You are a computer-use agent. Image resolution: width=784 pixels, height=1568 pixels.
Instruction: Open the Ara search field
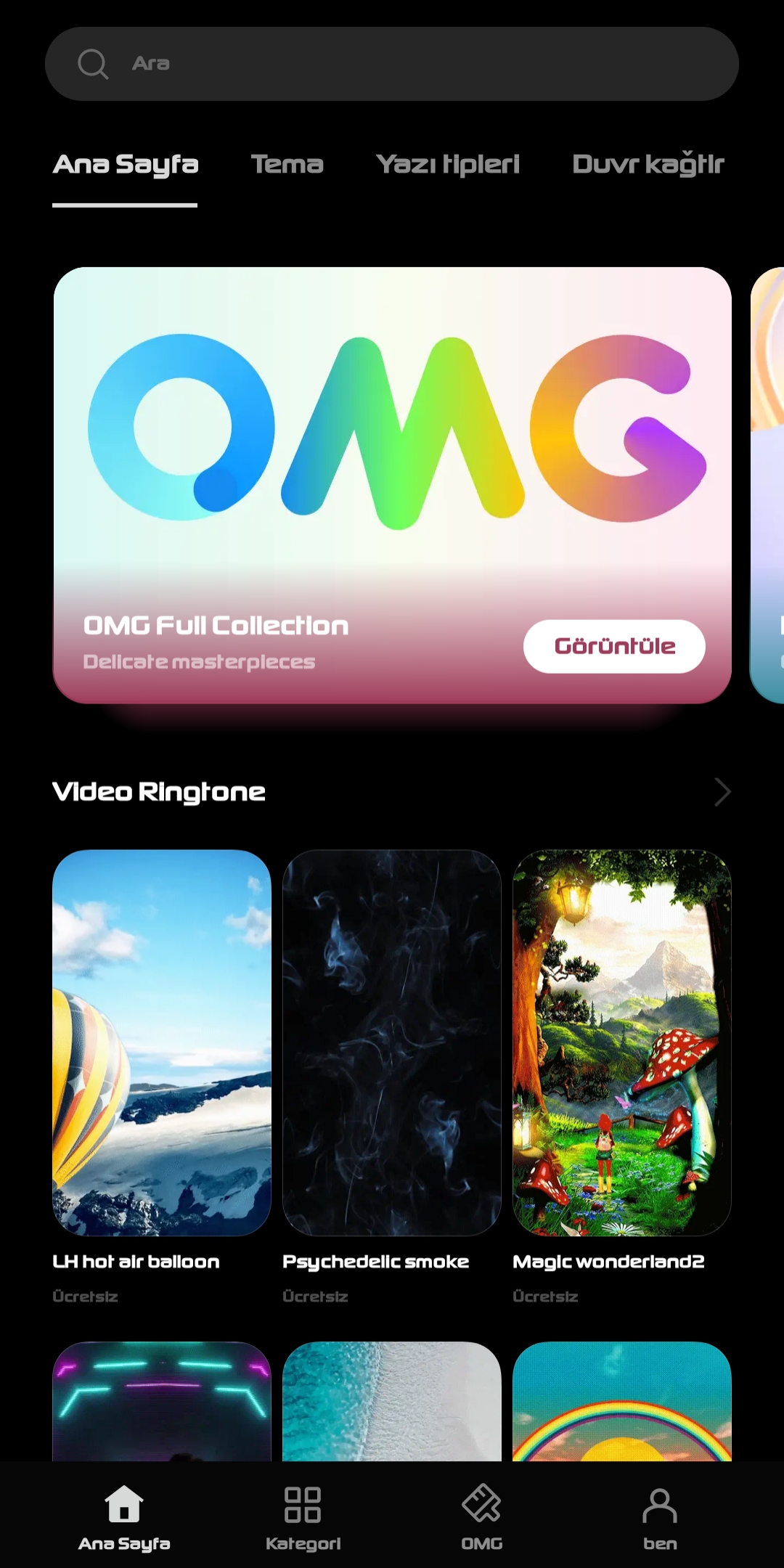pyautogui.click(x=392, y=64)
